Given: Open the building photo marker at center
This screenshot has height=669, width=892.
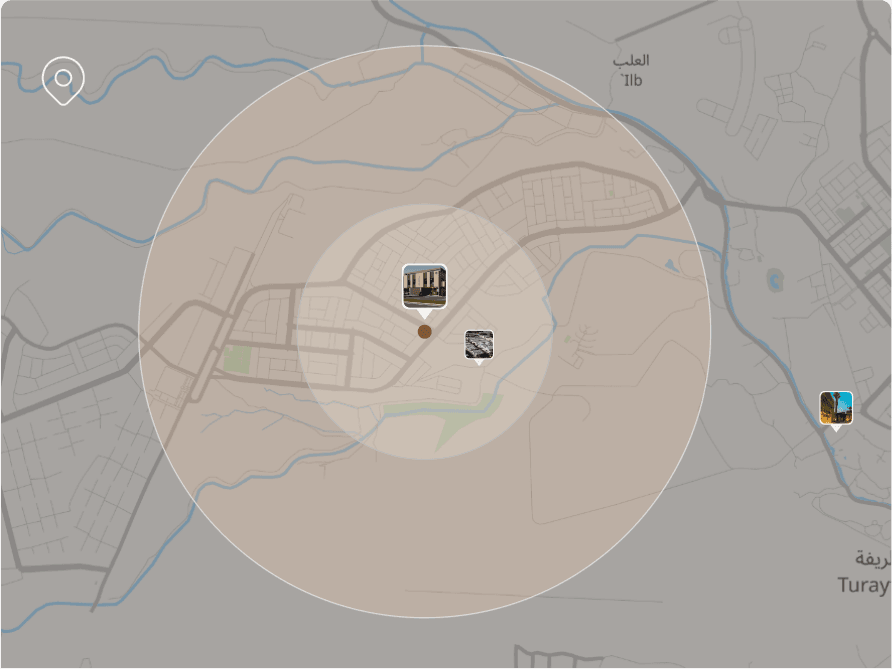Looking at the screenshot, I should point(424,286).
